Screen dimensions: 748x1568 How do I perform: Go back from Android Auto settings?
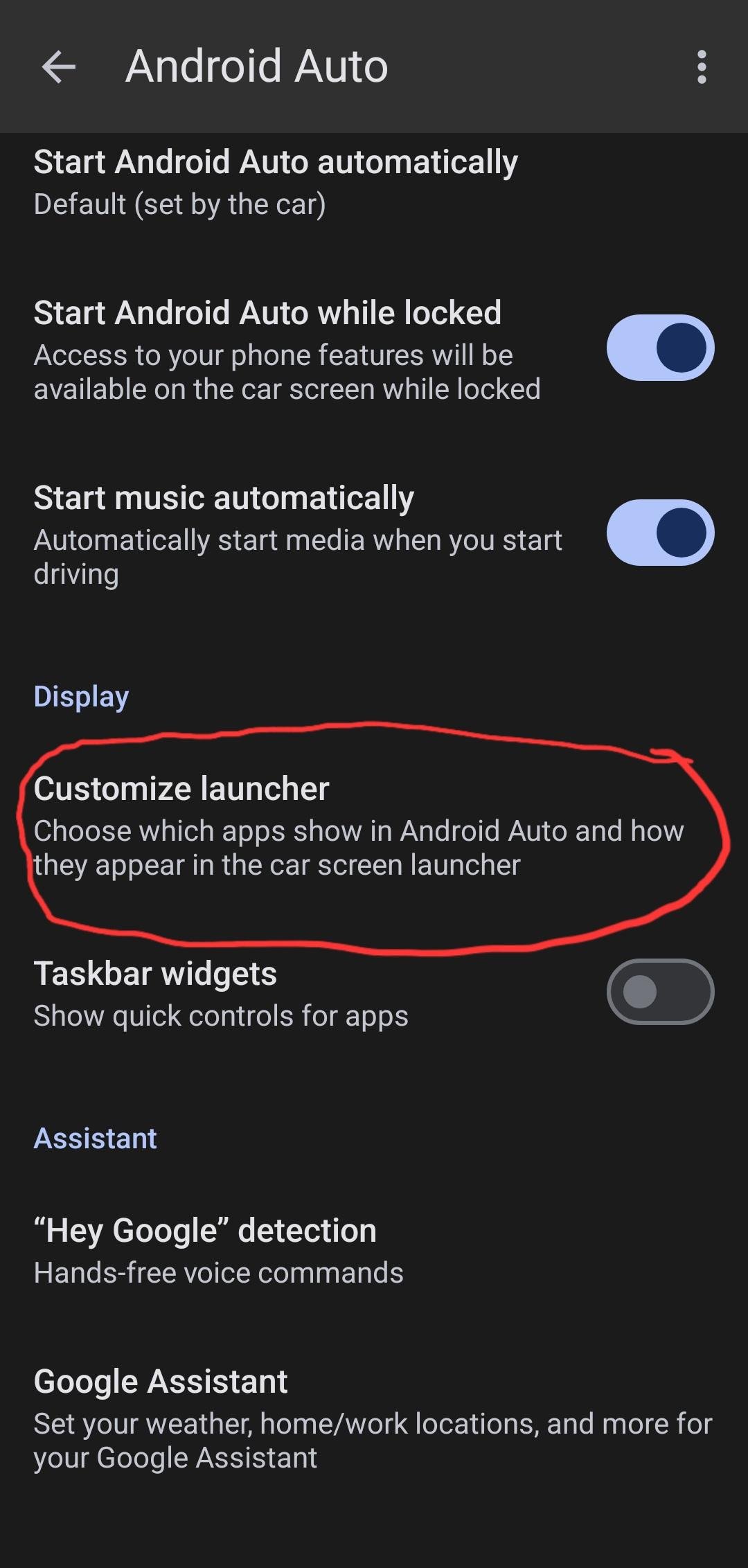click(x=59, y=67)
